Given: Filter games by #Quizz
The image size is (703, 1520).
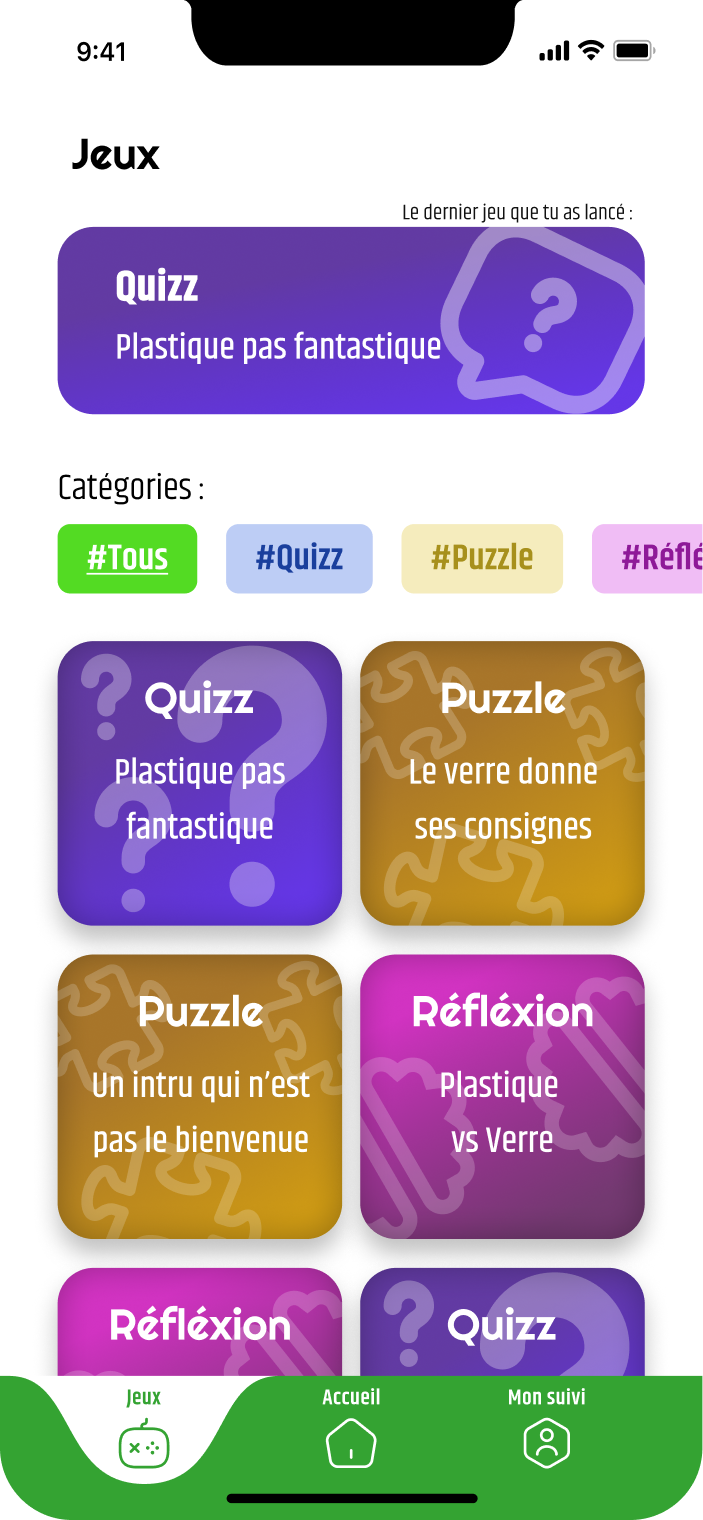Looking at the screenshot, I should 299,558.
